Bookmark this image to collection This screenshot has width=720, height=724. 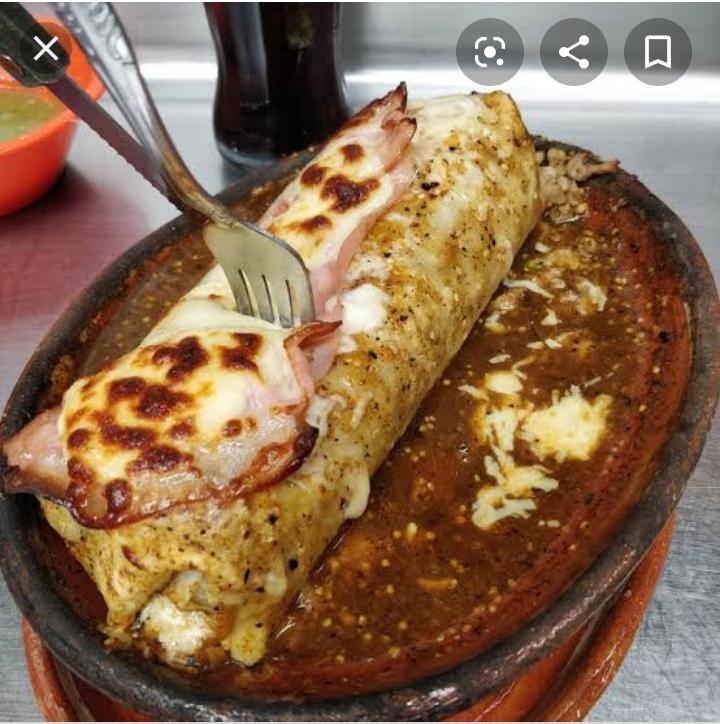click(657, 52)
